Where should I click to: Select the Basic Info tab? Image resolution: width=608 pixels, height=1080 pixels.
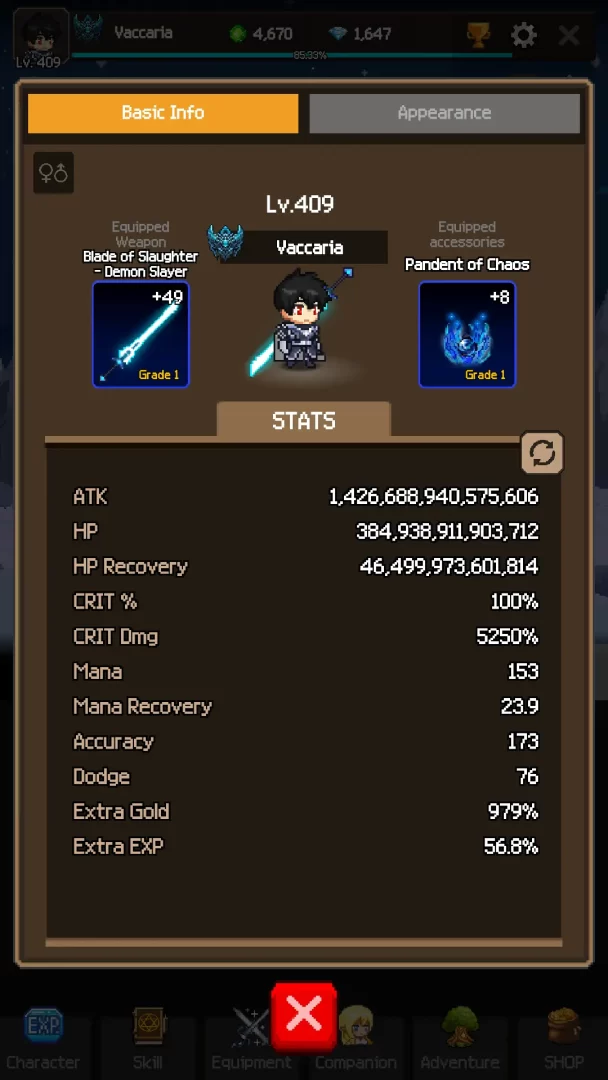pos(163,113)
